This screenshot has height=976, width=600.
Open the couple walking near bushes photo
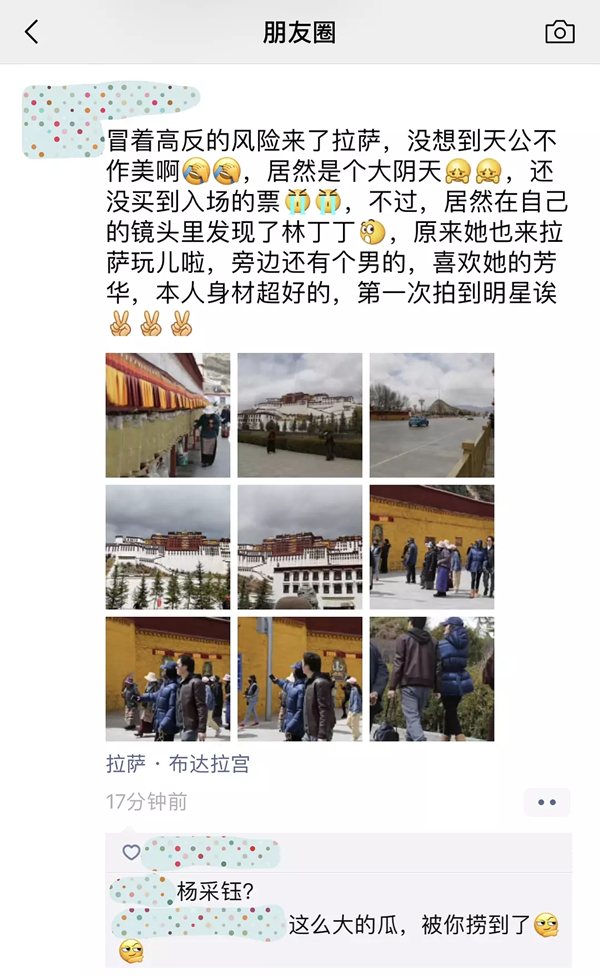(431, 678)
